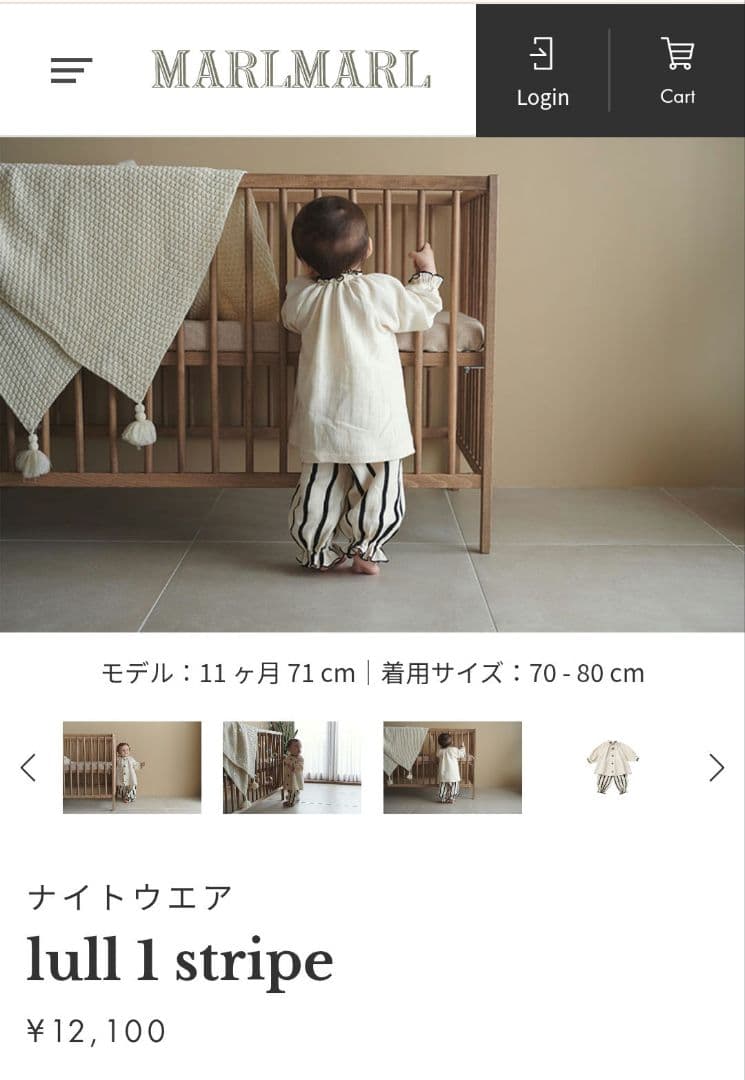Open the ナイトウエア category
The width and height of the screenshot is (745, 1080).
pyautogui.click(x=130, y=897)
